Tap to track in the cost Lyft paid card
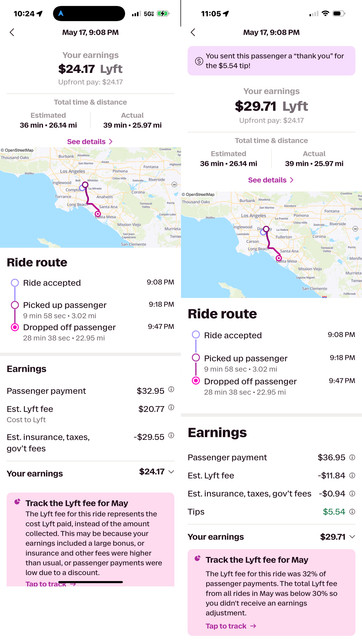Screen dimensions: 362x640 [x=51, y=584]
